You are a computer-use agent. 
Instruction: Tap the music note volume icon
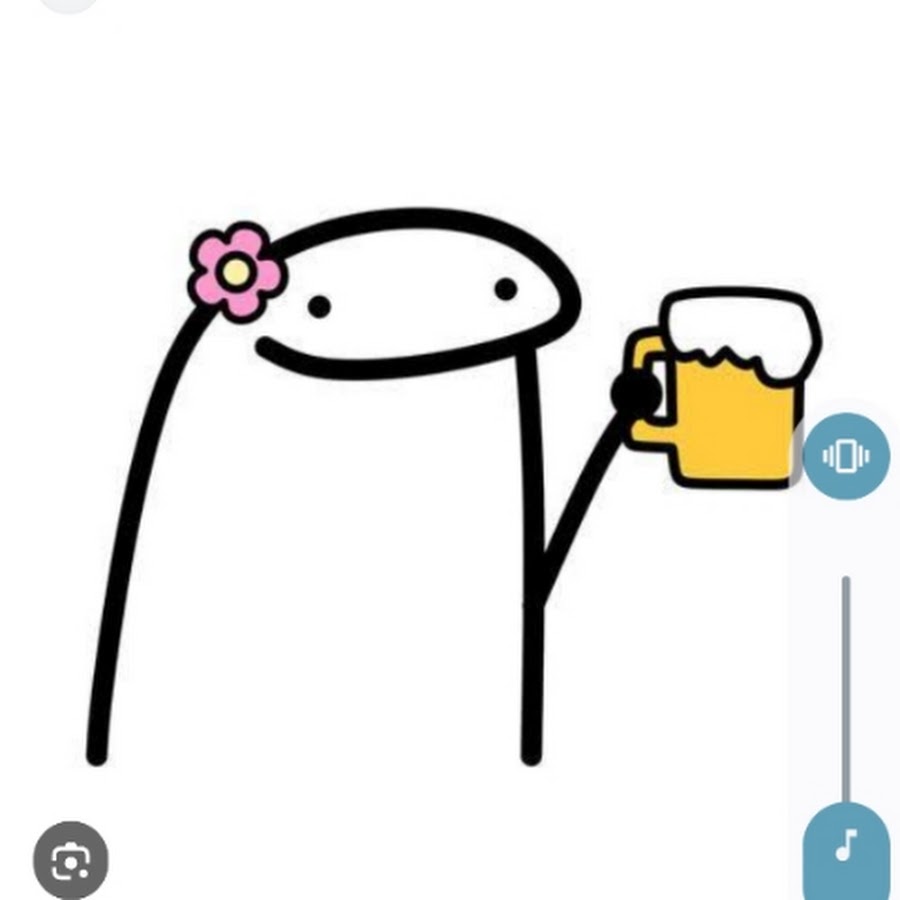tap(846, 846)
